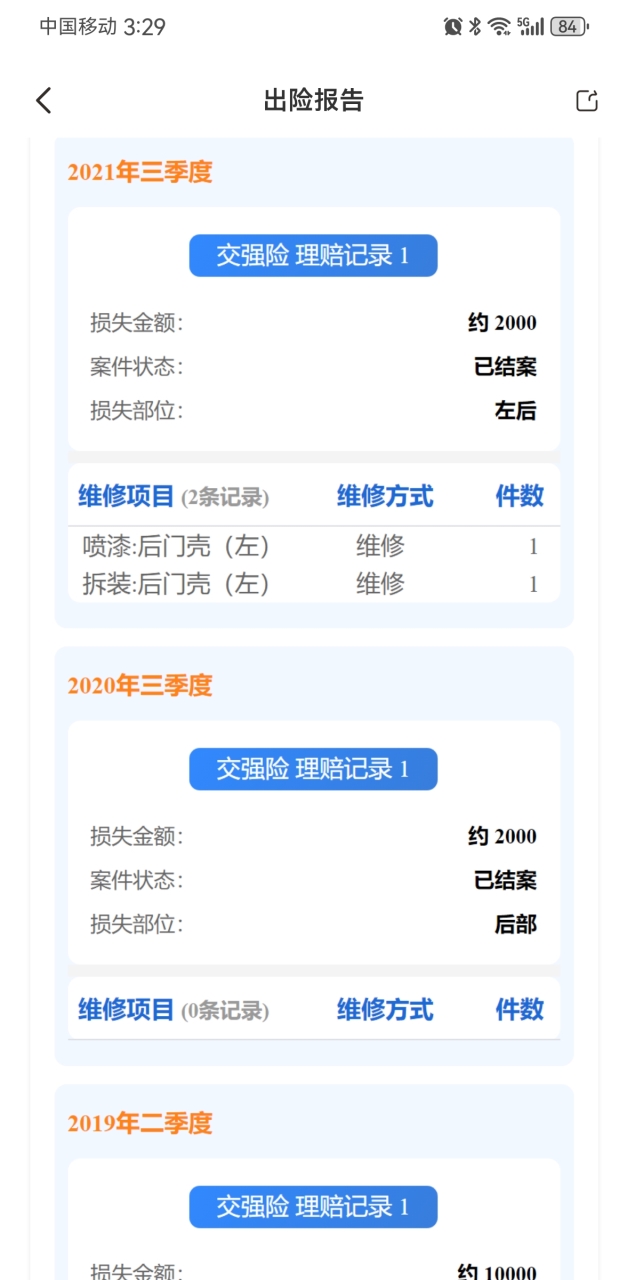
Task: Go back from the 出险报告 page
Action: (43, 100)
